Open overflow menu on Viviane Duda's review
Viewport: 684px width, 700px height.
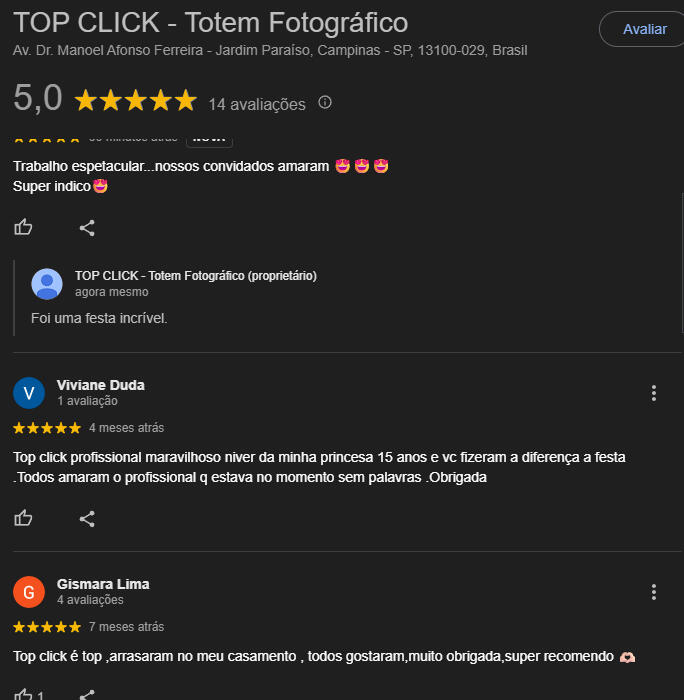(654, 393)
